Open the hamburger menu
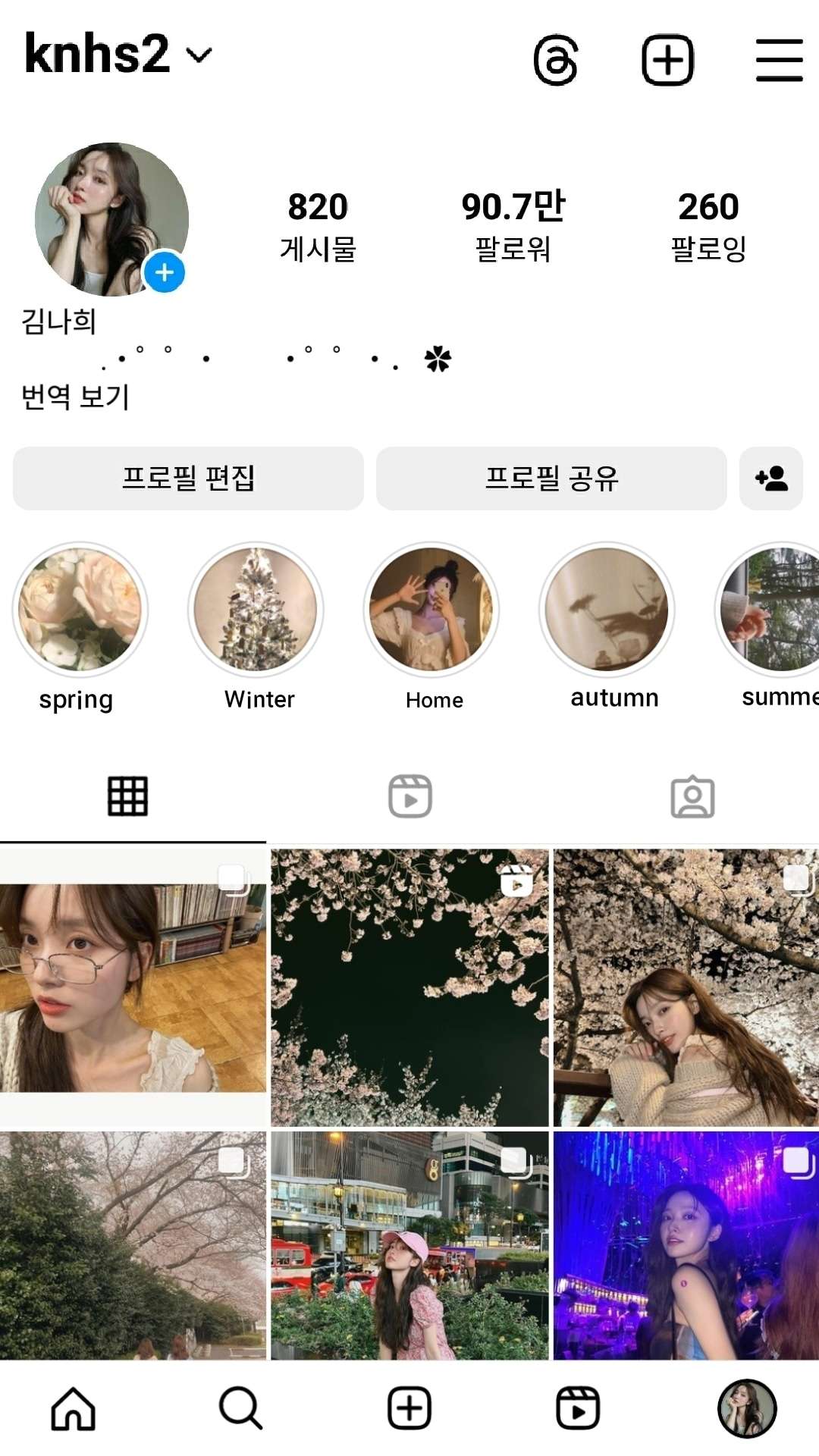The width and height of the screenshot is (819, 1456). pos(779,60)
